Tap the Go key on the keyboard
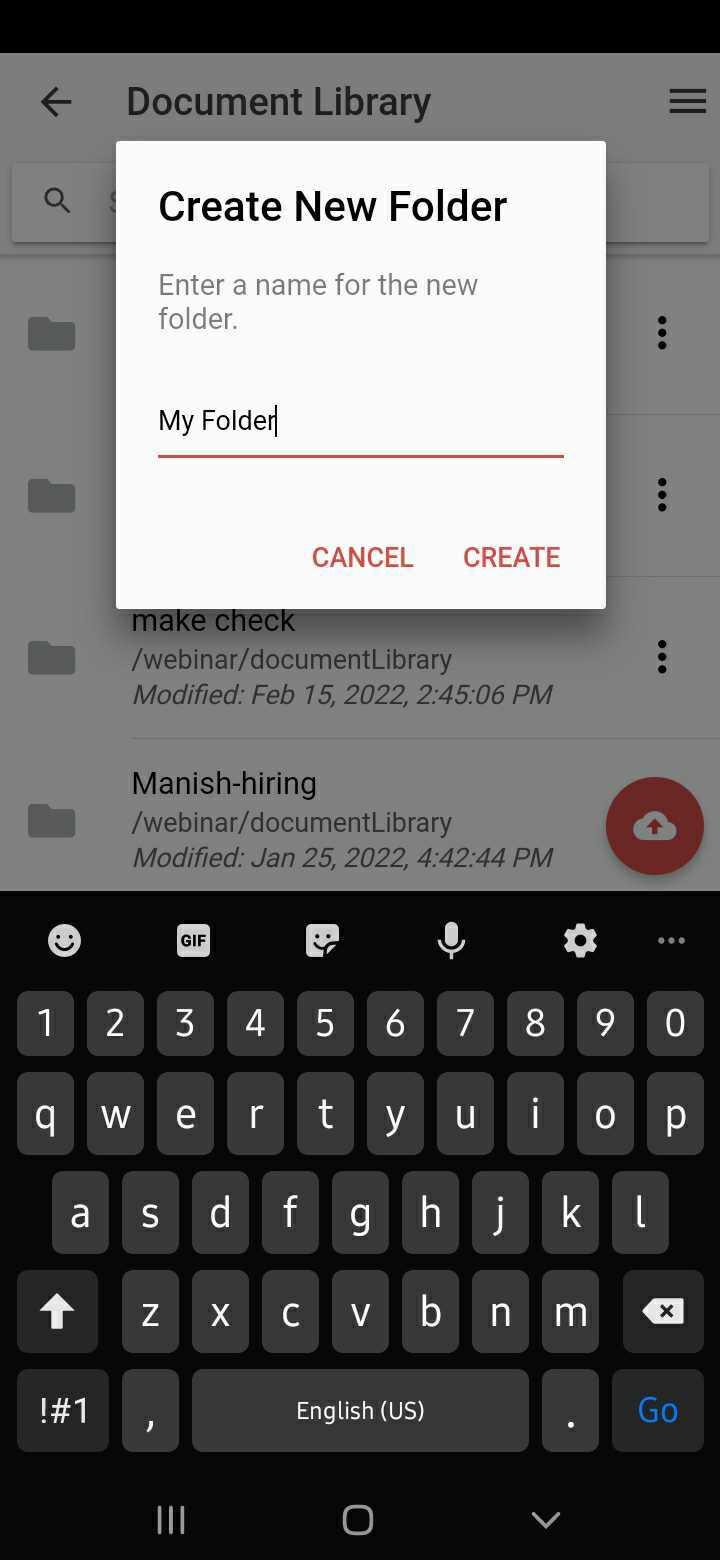 coord(657,1410)
